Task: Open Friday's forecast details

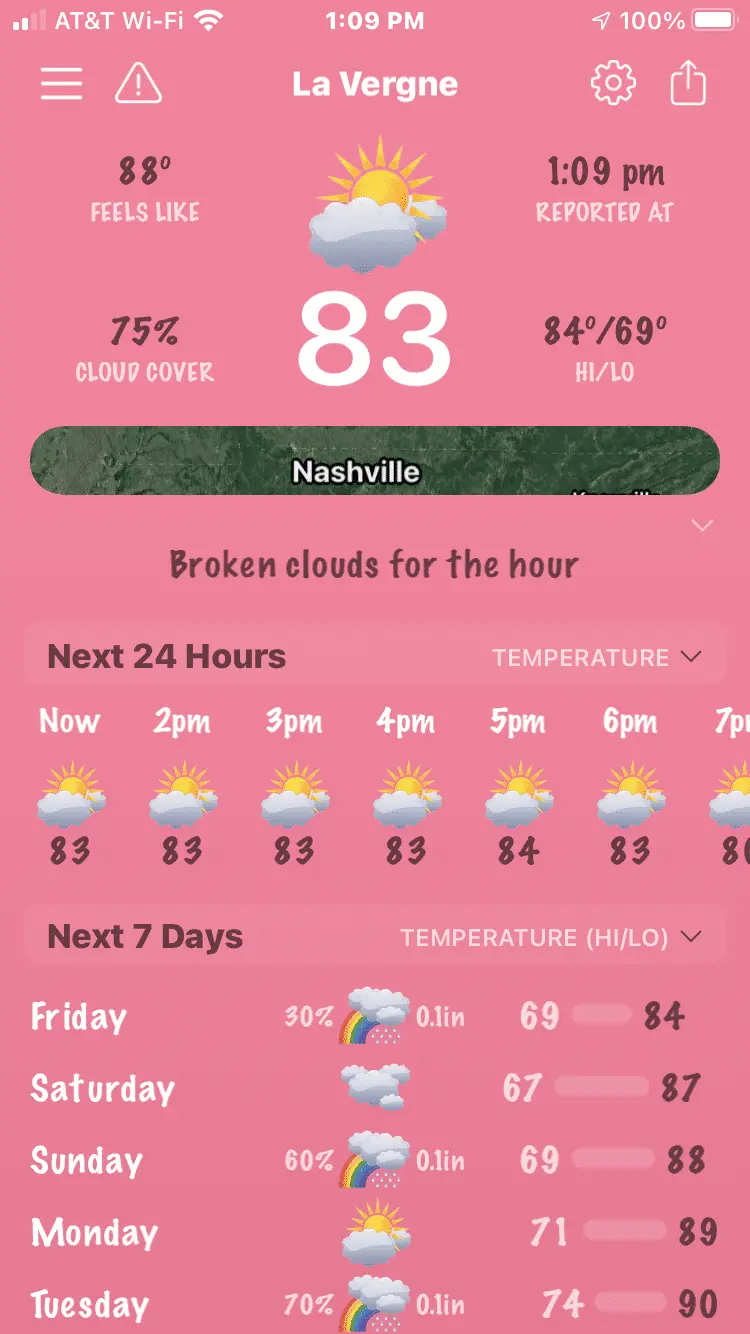Action: (x=375, y=1017)
